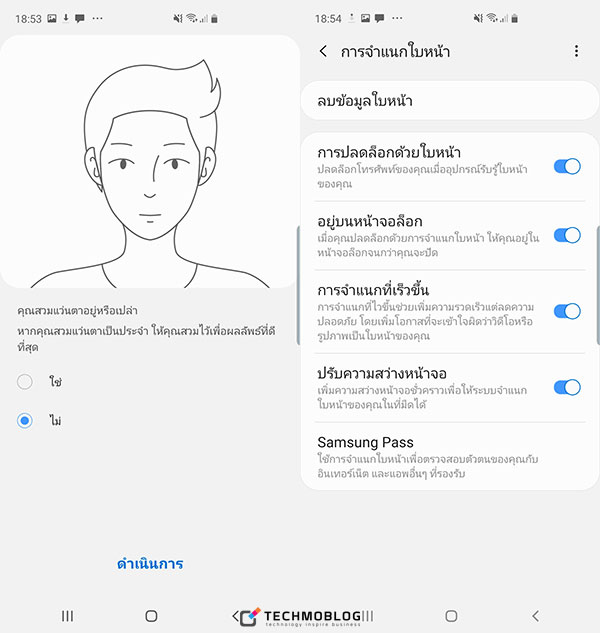600x633 pixels.
Task: Select the ใช่ radio option
Action: 26,382
